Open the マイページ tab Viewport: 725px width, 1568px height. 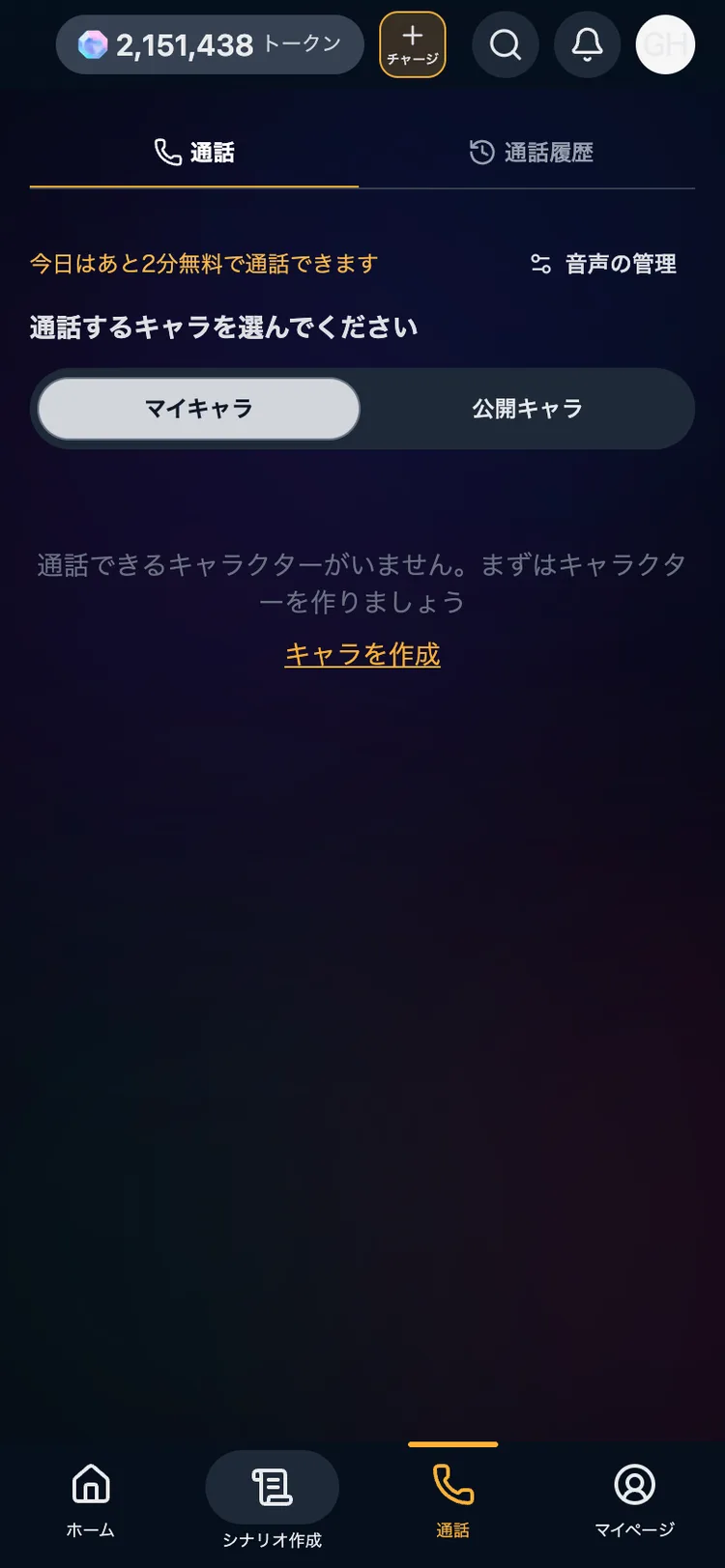(634, 1501)
